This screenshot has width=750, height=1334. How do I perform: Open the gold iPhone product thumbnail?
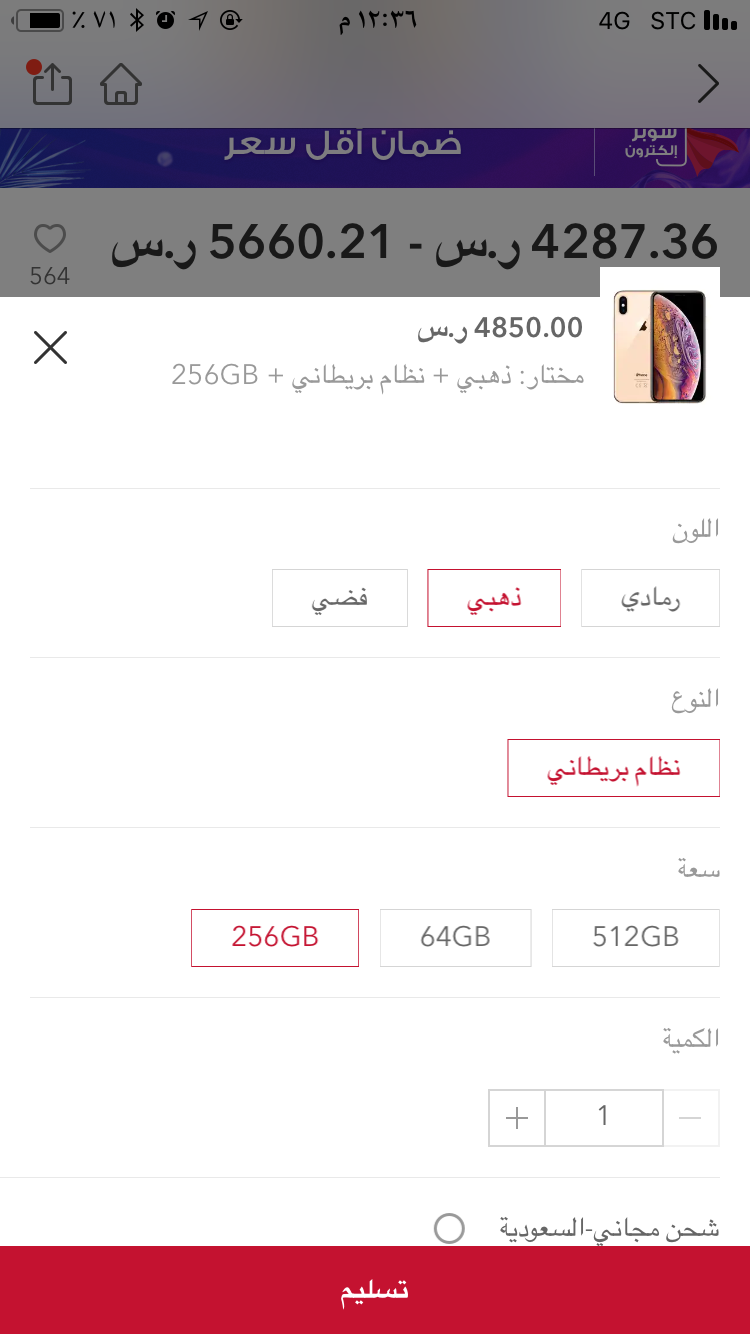tap(660, 347)
